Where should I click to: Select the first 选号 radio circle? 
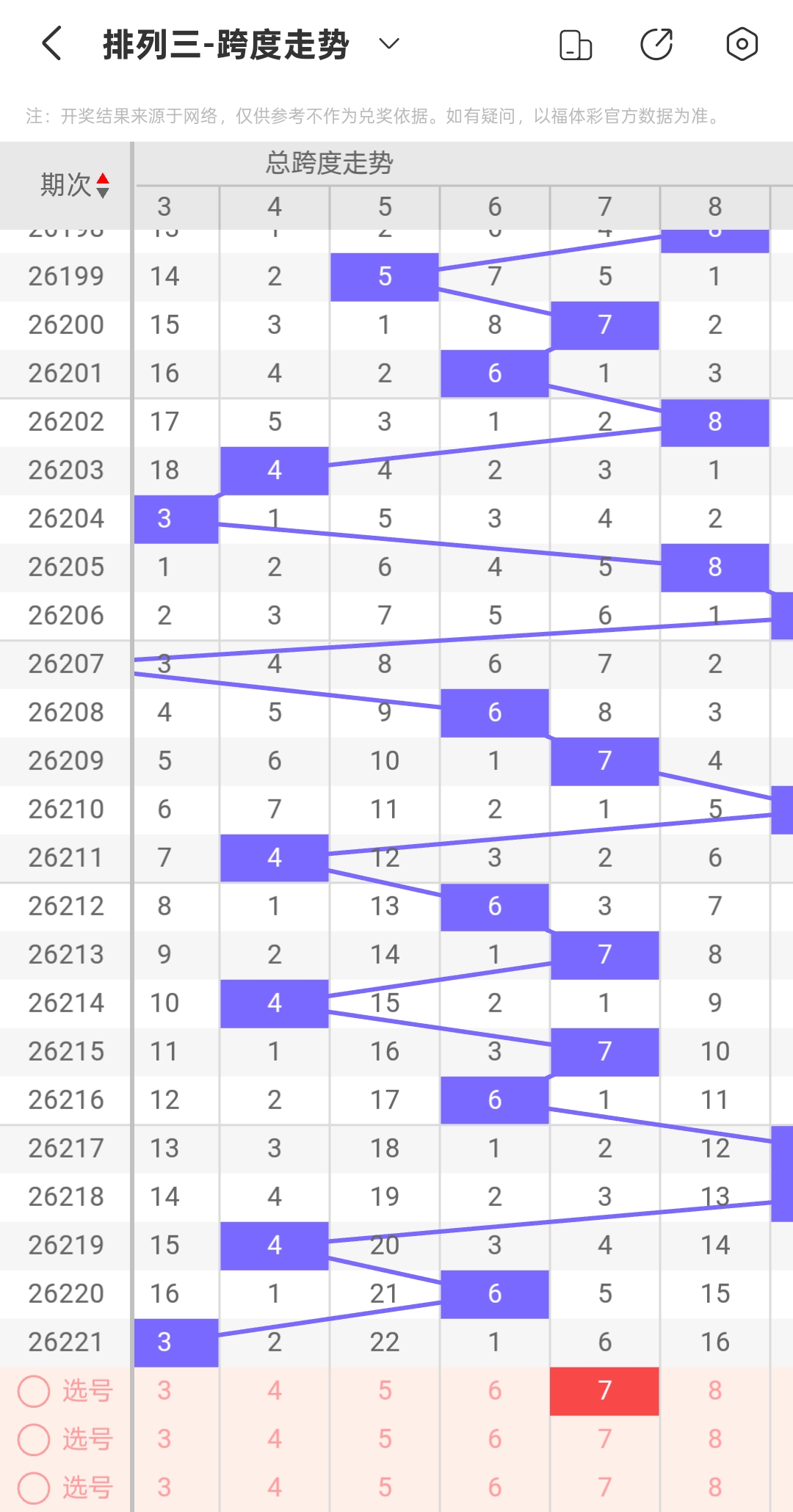point(34,1391)
